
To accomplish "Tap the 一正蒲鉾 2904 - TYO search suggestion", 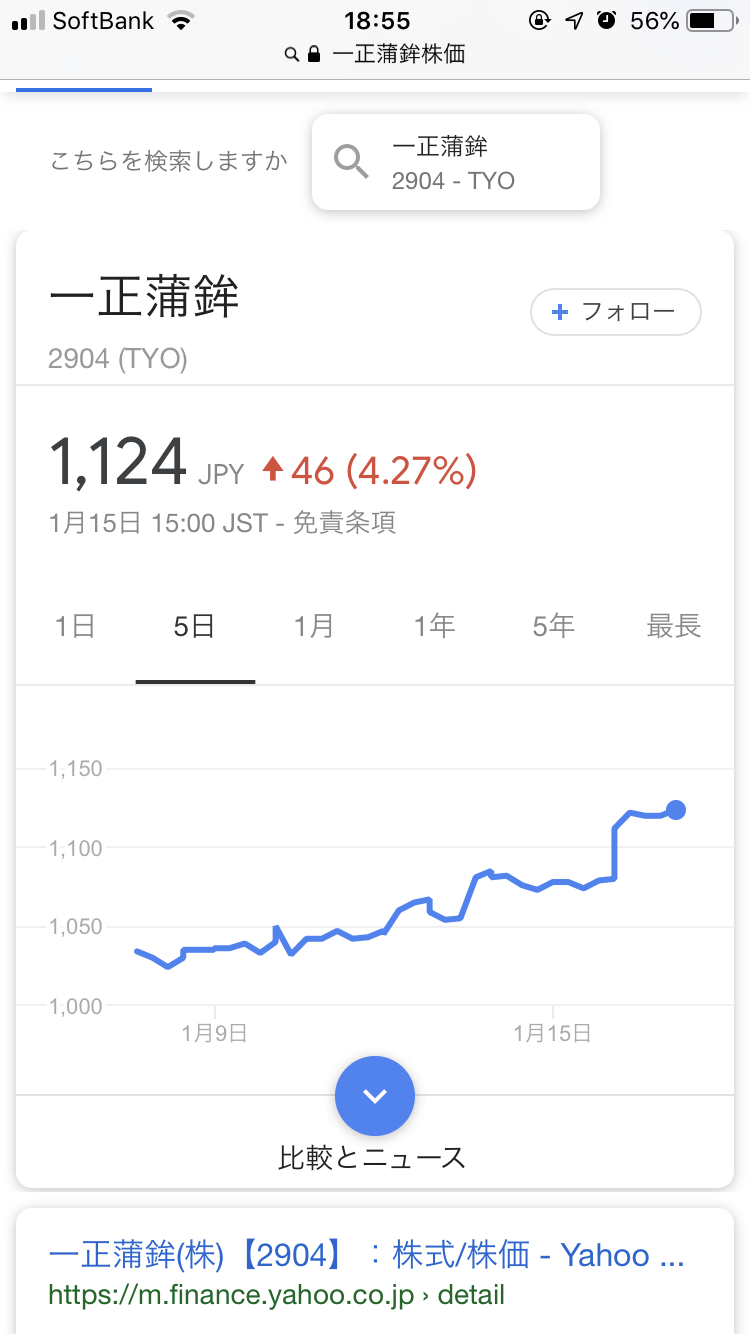I will (456, 162).
